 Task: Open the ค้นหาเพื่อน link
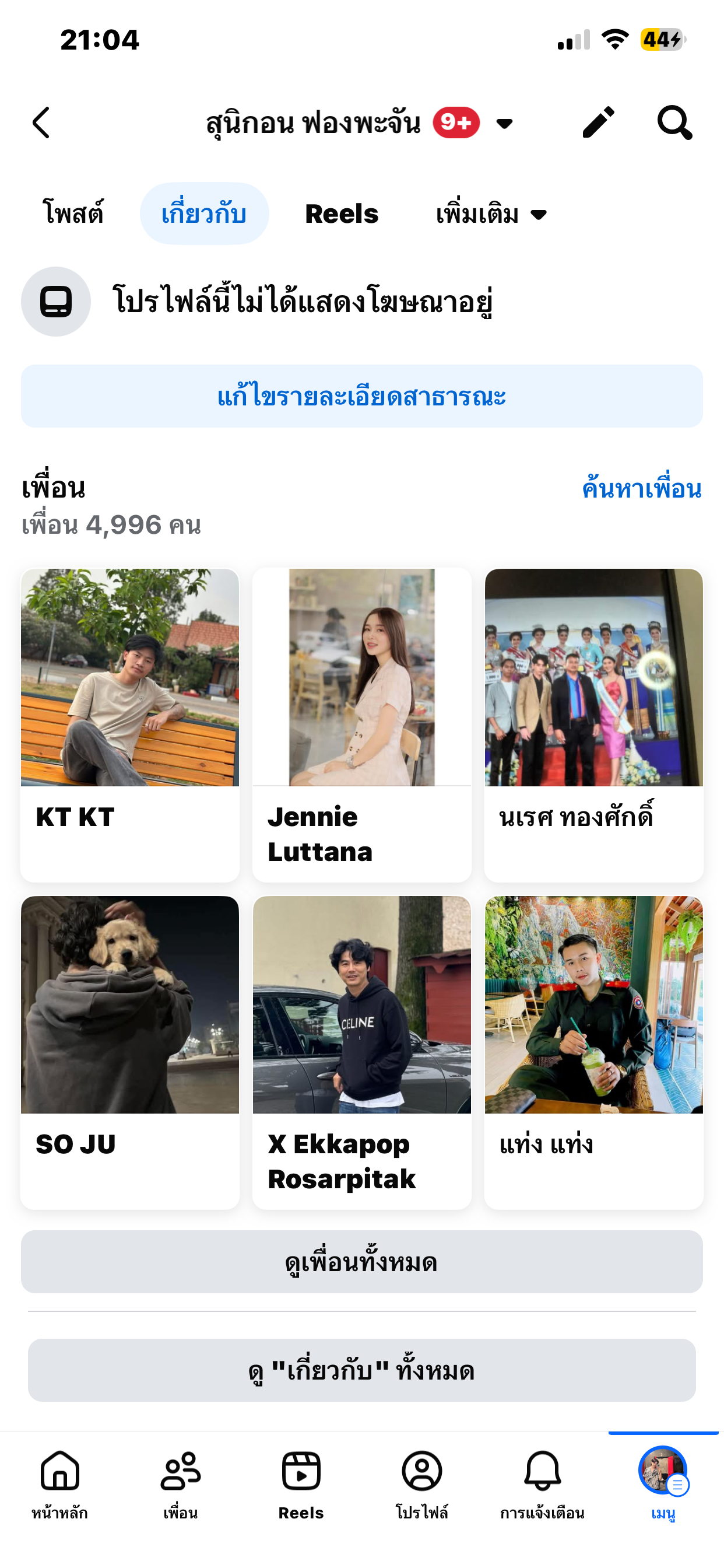coord(641,489)
